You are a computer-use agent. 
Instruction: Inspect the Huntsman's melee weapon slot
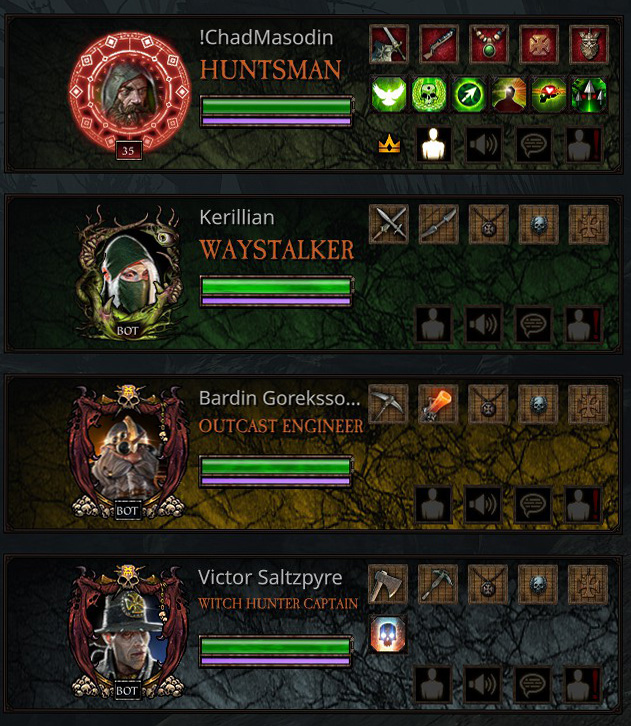389,45
